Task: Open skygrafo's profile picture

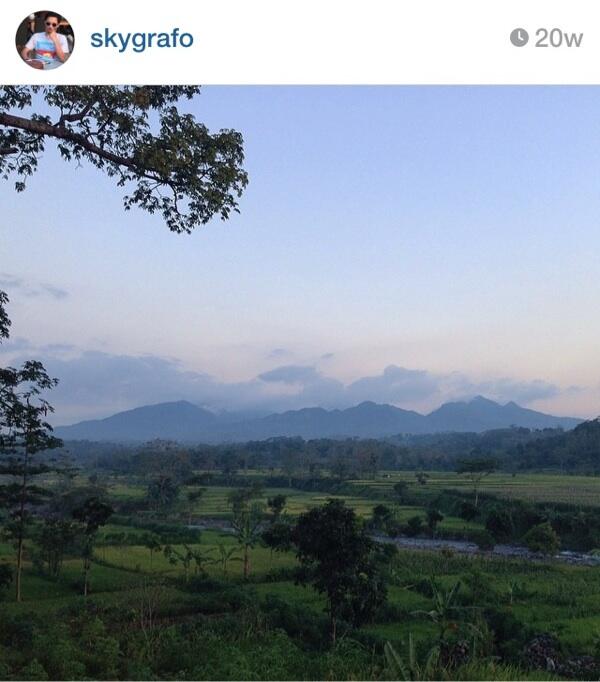Action: click(x=45, y=40)
